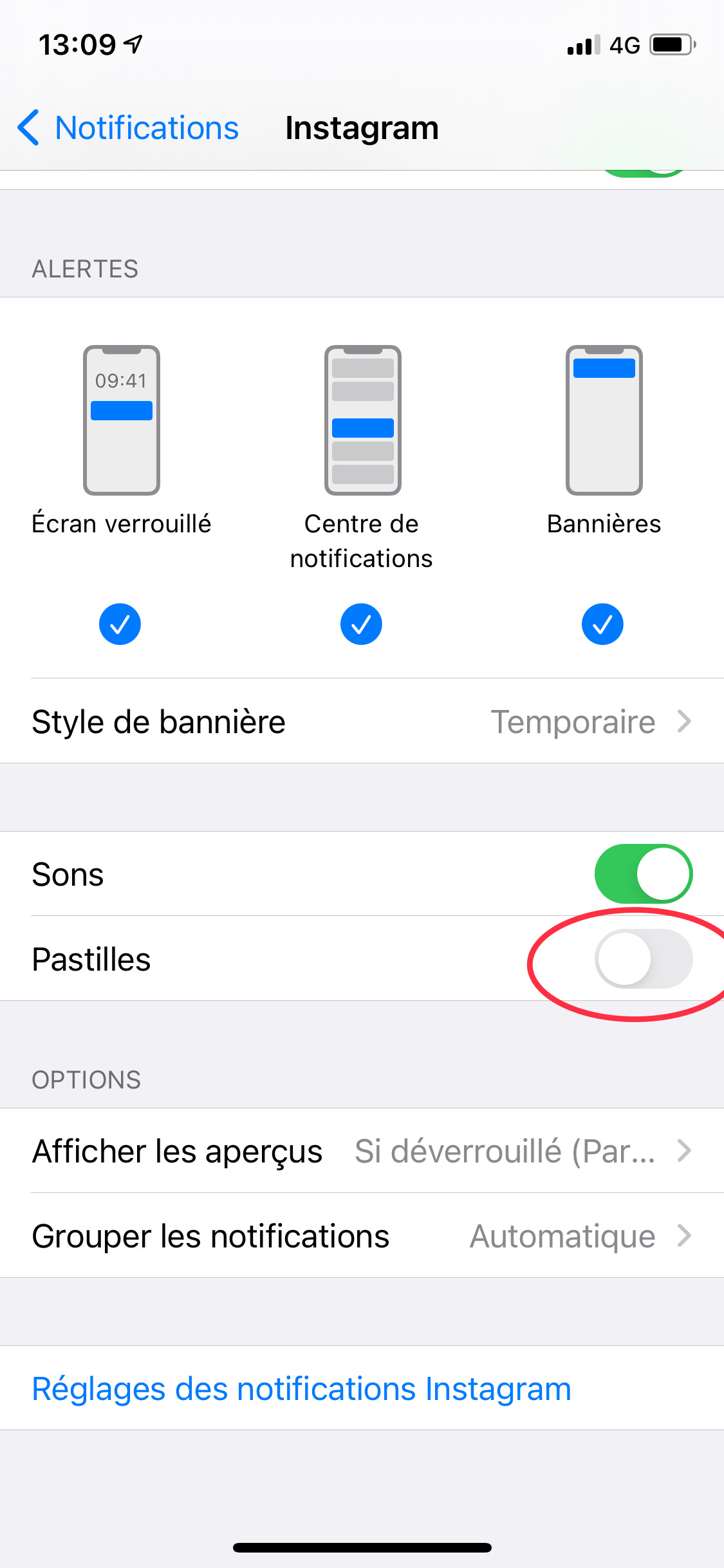Image resolution: width=724 pixels, height=1568 pixels.
Task: Uncheck the Bannières alert option
Action: pos(602,624)
